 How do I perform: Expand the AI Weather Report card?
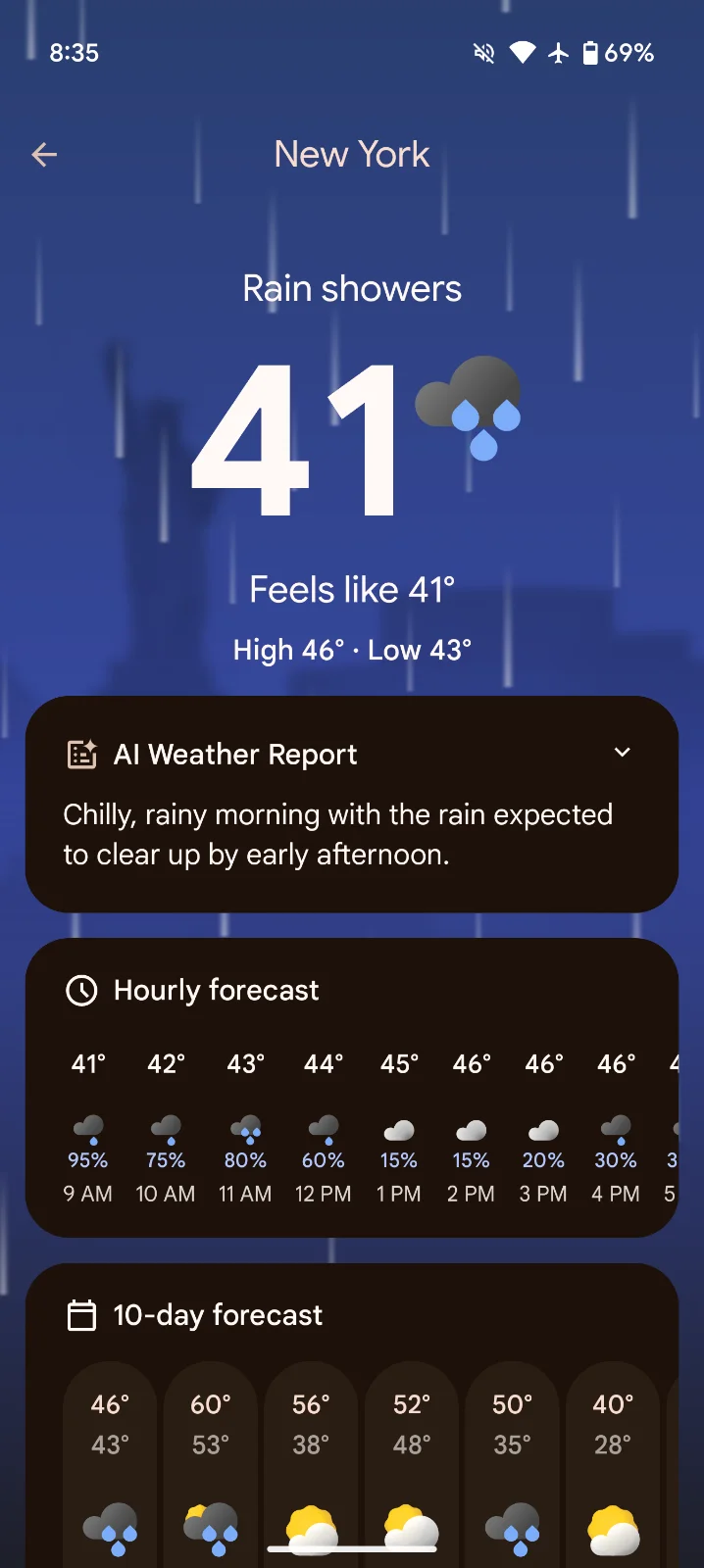click(x=622, y=753)
